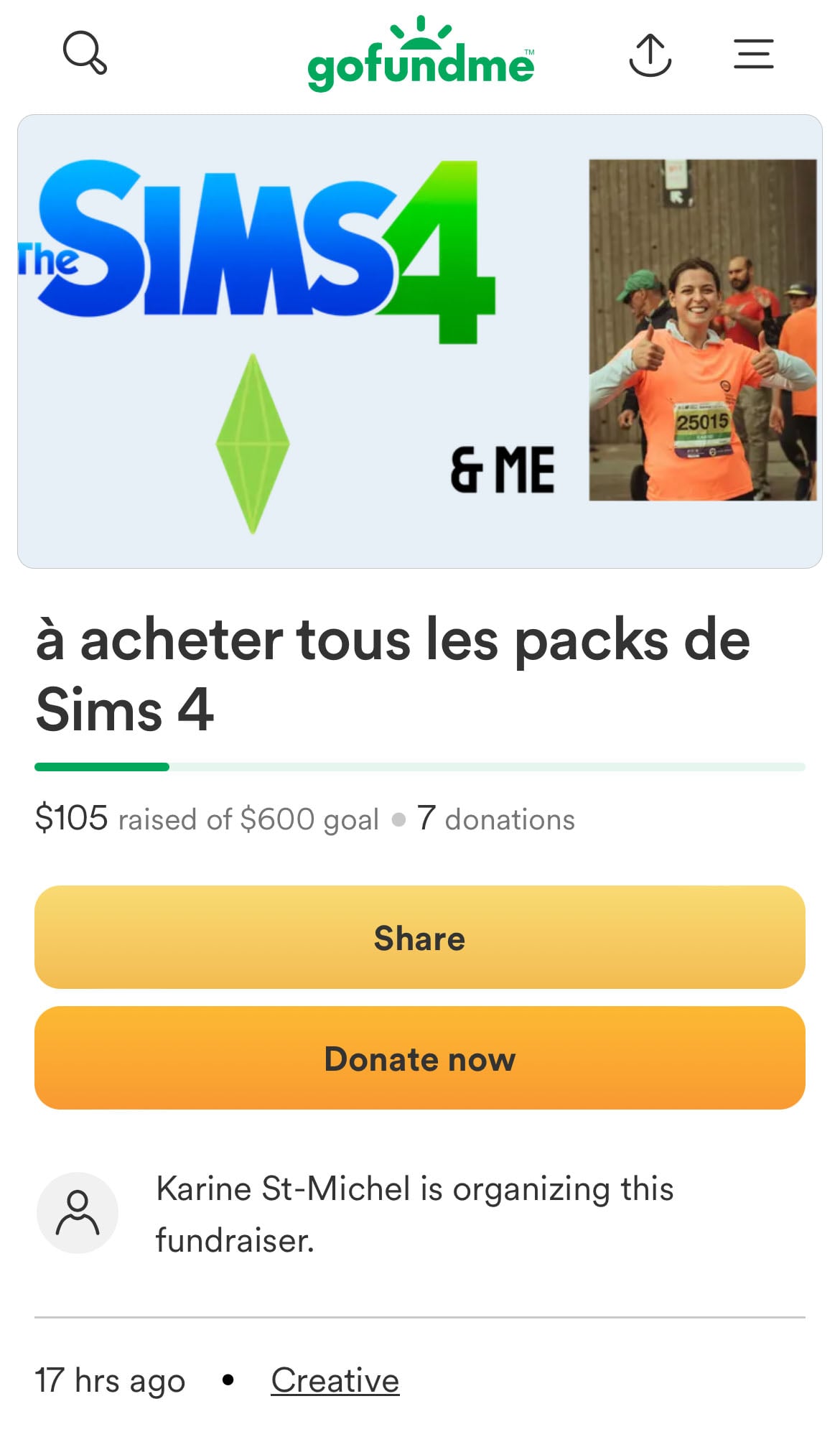This screenshot has width=840, height=1437.
Task: Go to GoFundMe home via logo
Action: click(x=421, y=54)
